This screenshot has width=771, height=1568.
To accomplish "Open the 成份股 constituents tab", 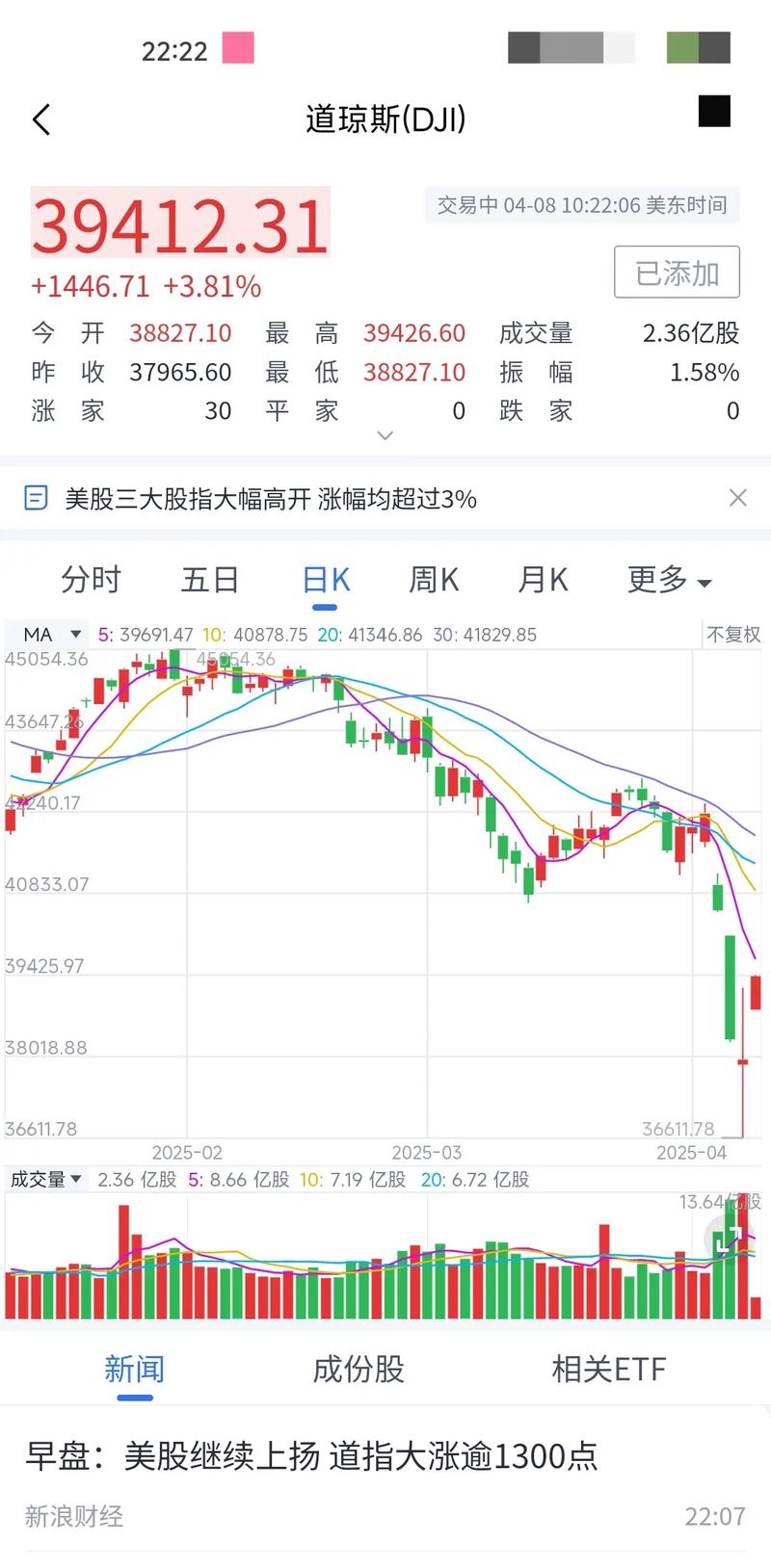I will 359,1369.
